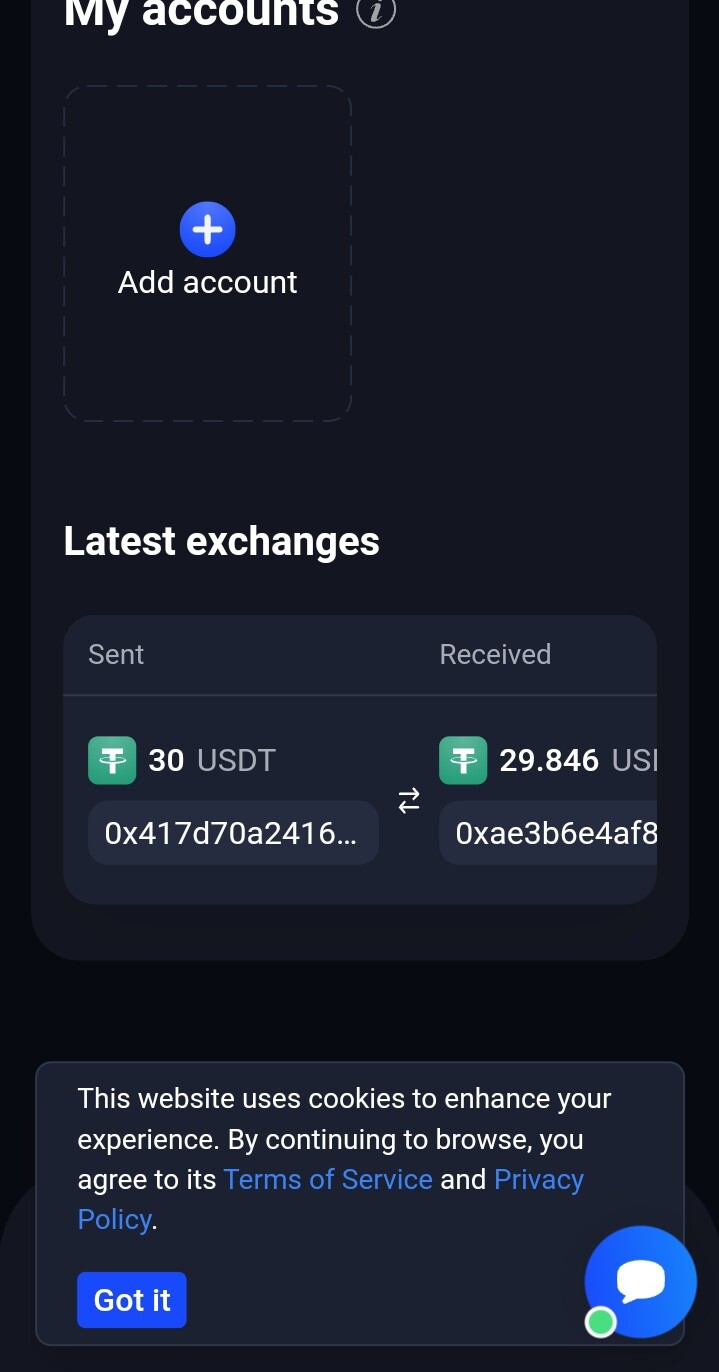Open the Privacy Policy link

pos(331,1199)
